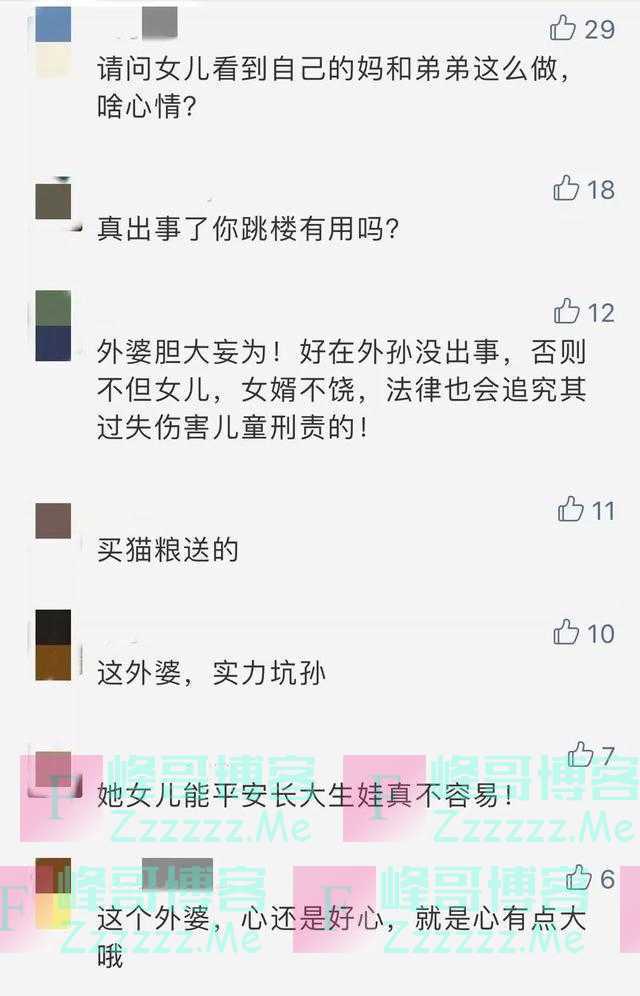
Task: Give a thumbs up to the 外婆胆大妄为 comment
Action: (x=567, y=312)
